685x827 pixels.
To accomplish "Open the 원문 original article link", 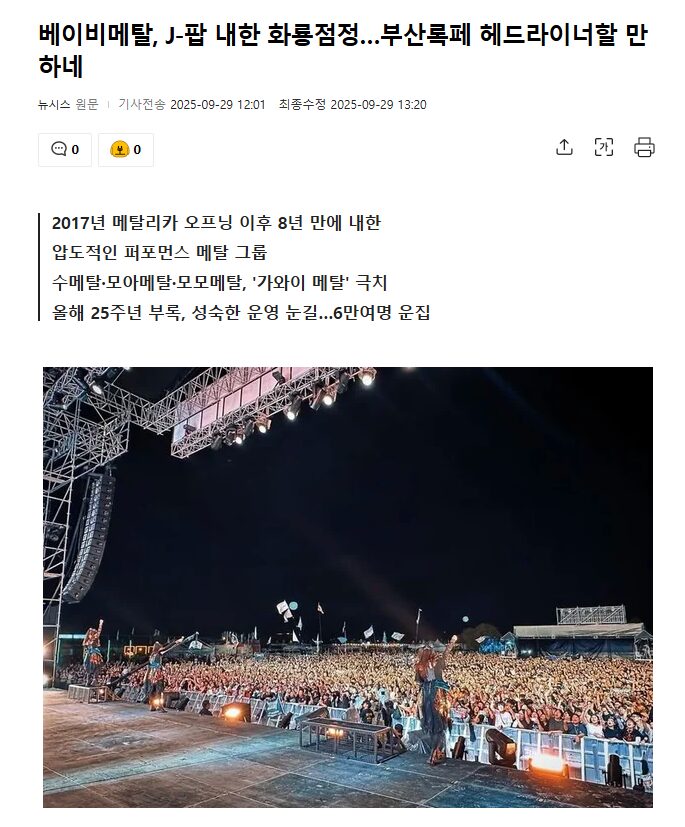I will pos(87,105).
